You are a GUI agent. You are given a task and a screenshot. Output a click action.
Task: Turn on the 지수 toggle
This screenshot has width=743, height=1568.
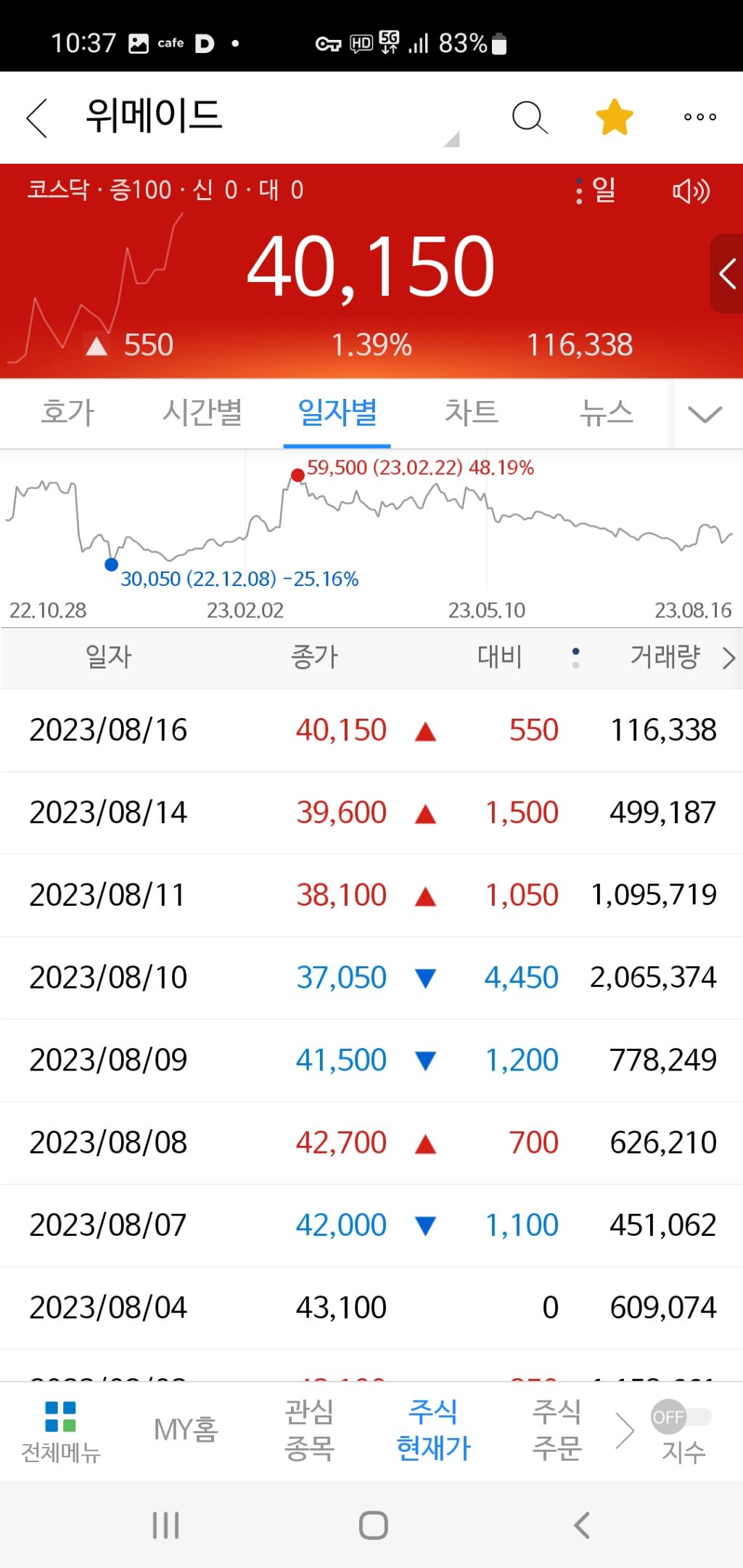click(681, 1416)
